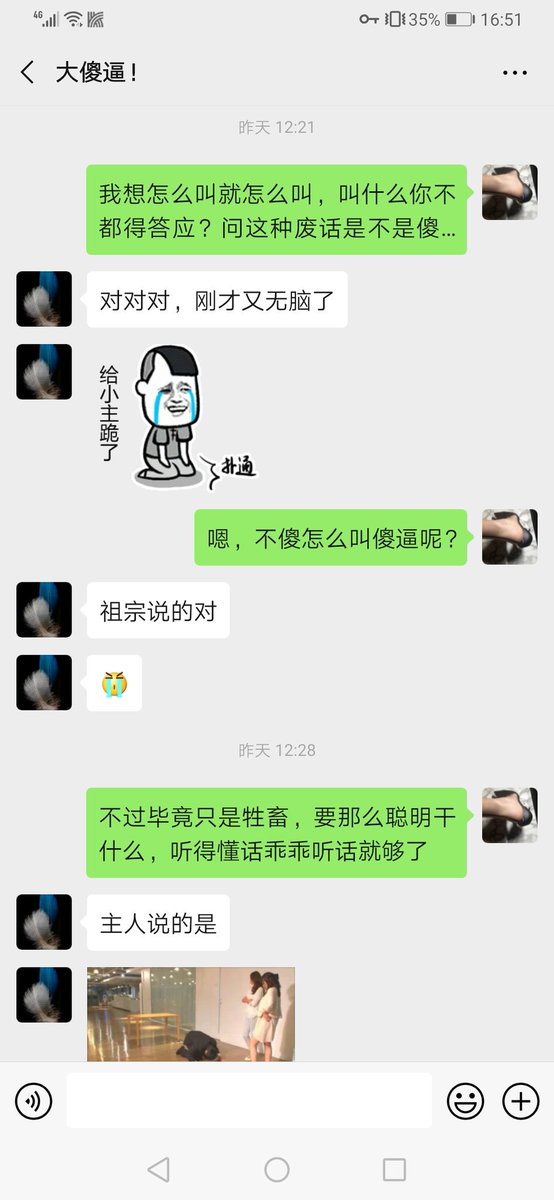Image resolution: width=554 pixels, height=1200 pixels.
Task: Open the photo at the bottom of the chat
Action: point(191,1013)
